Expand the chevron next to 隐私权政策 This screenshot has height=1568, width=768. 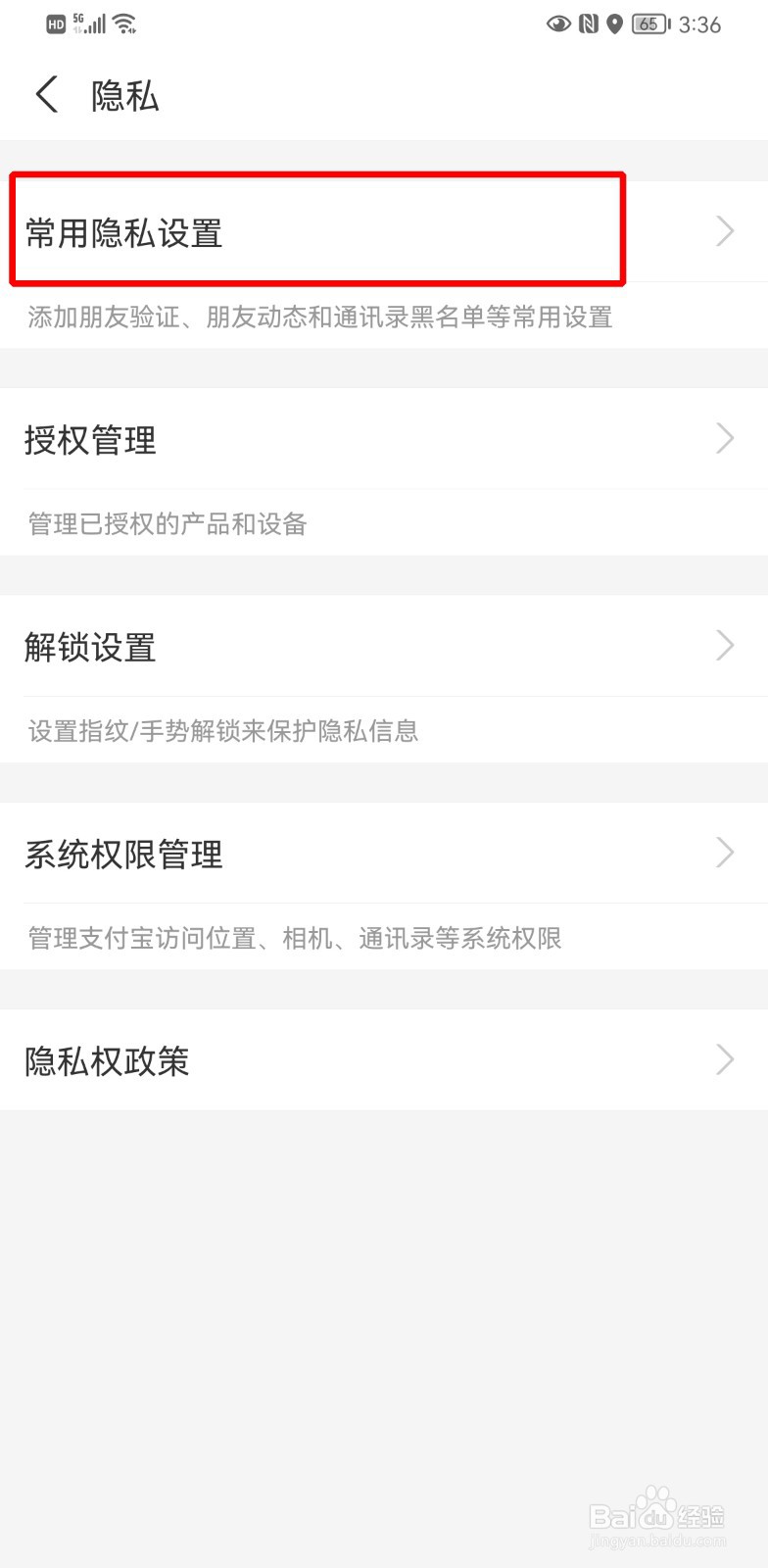(725, 1059)
